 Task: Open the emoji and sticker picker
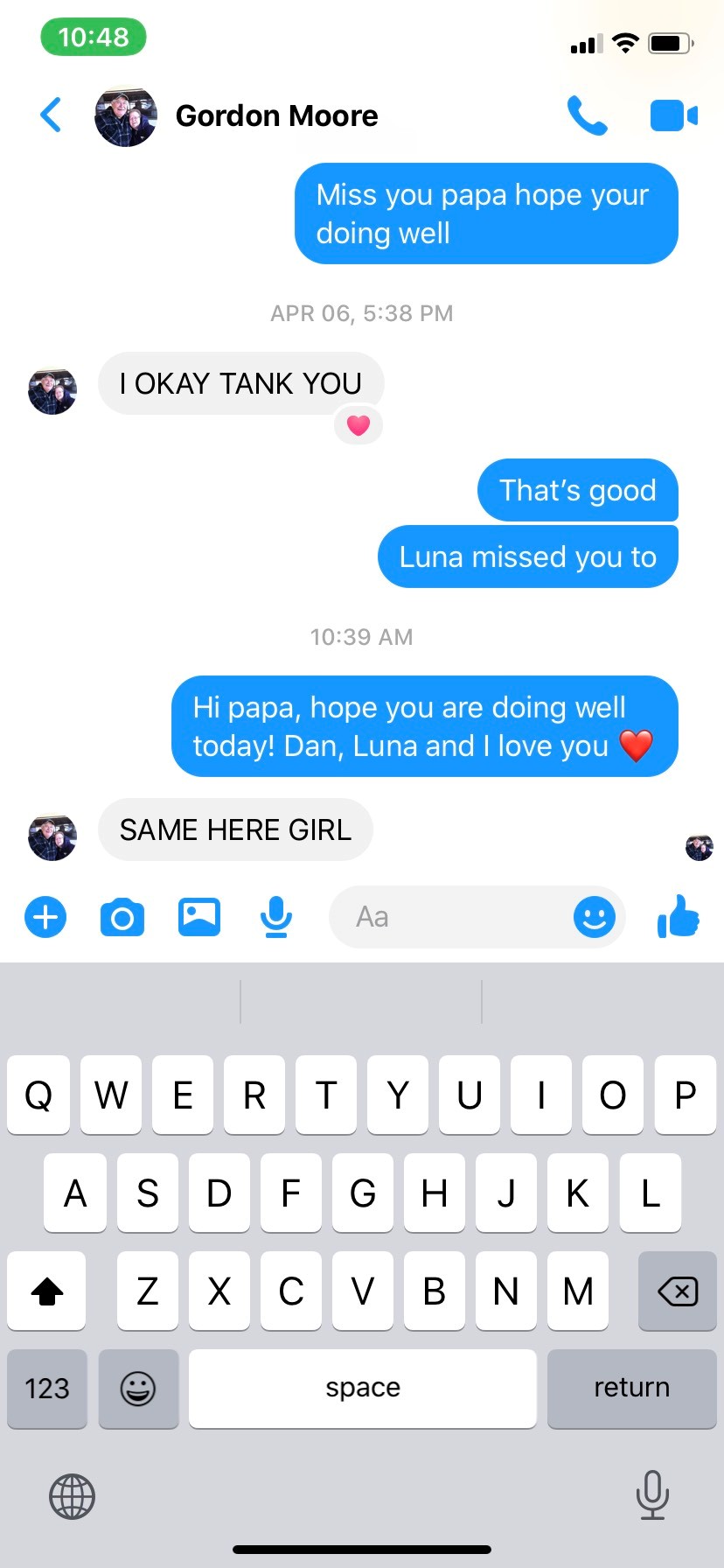coord(594,917)
